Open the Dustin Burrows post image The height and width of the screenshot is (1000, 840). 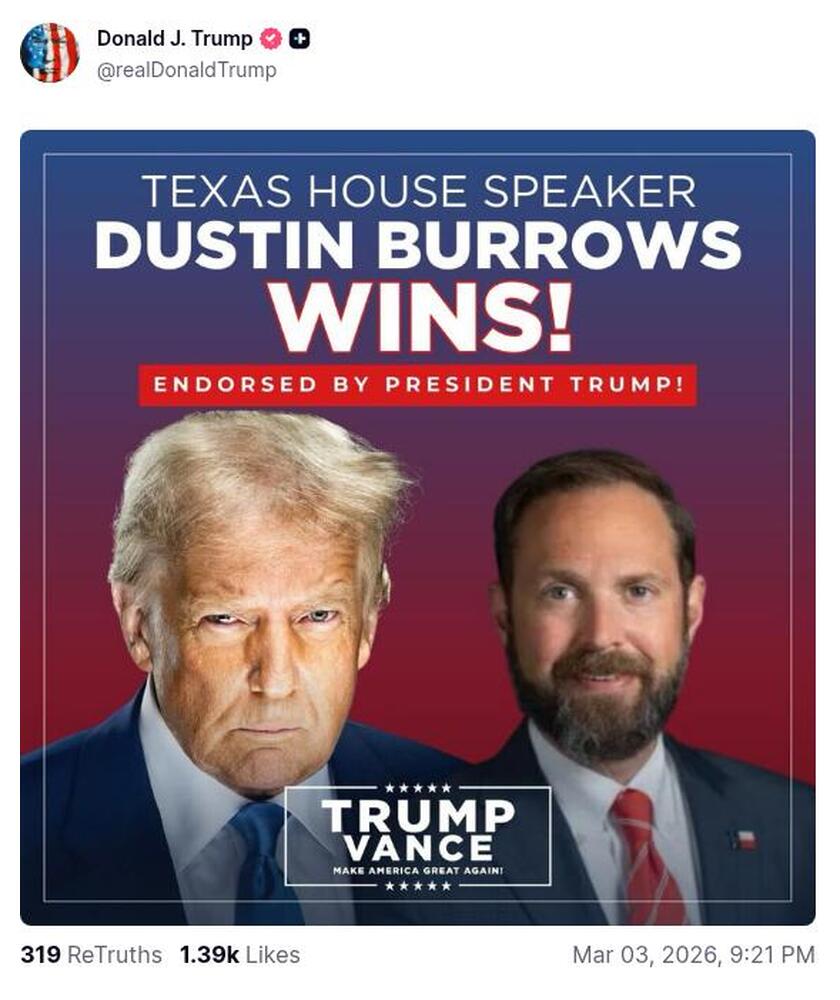417,527
